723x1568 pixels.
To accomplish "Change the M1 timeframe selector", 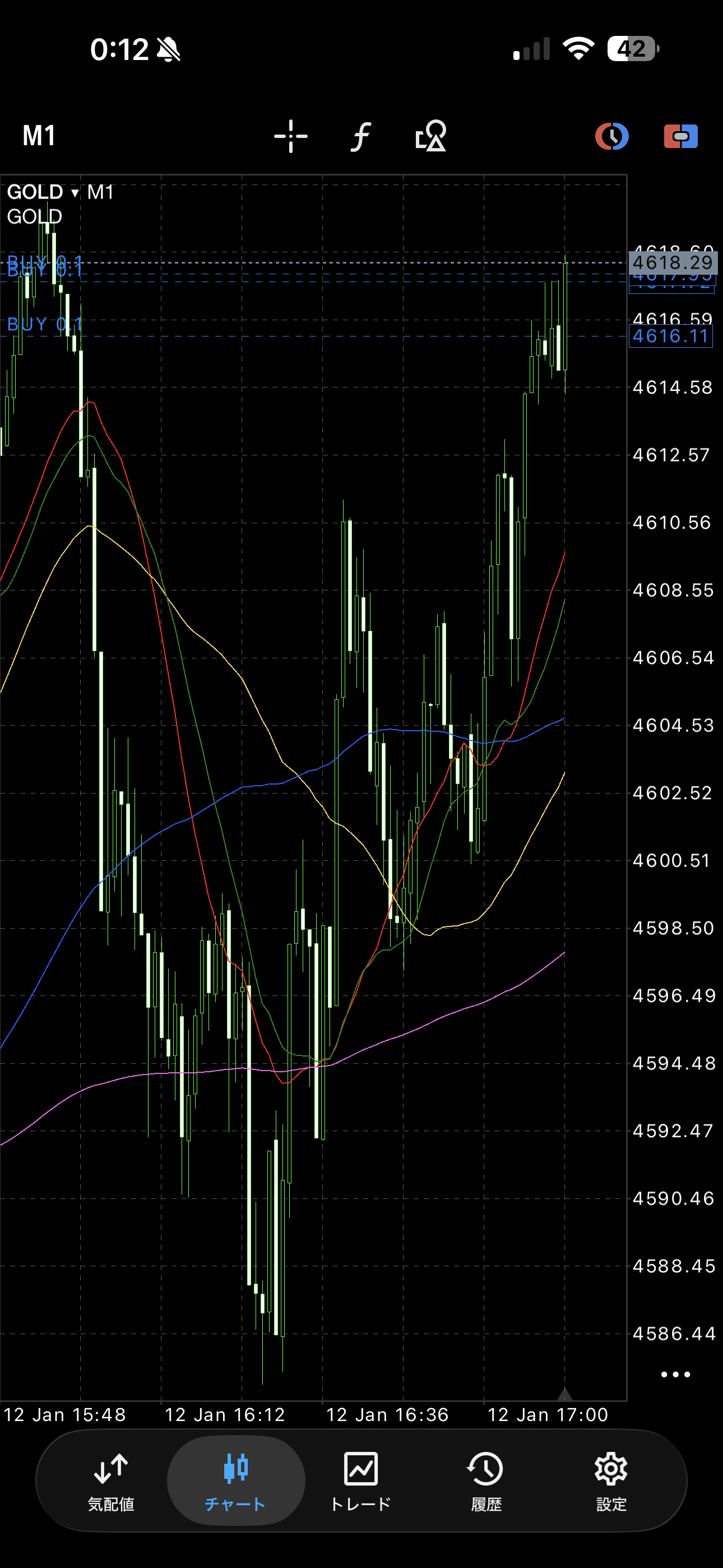I will coord(40,136).
